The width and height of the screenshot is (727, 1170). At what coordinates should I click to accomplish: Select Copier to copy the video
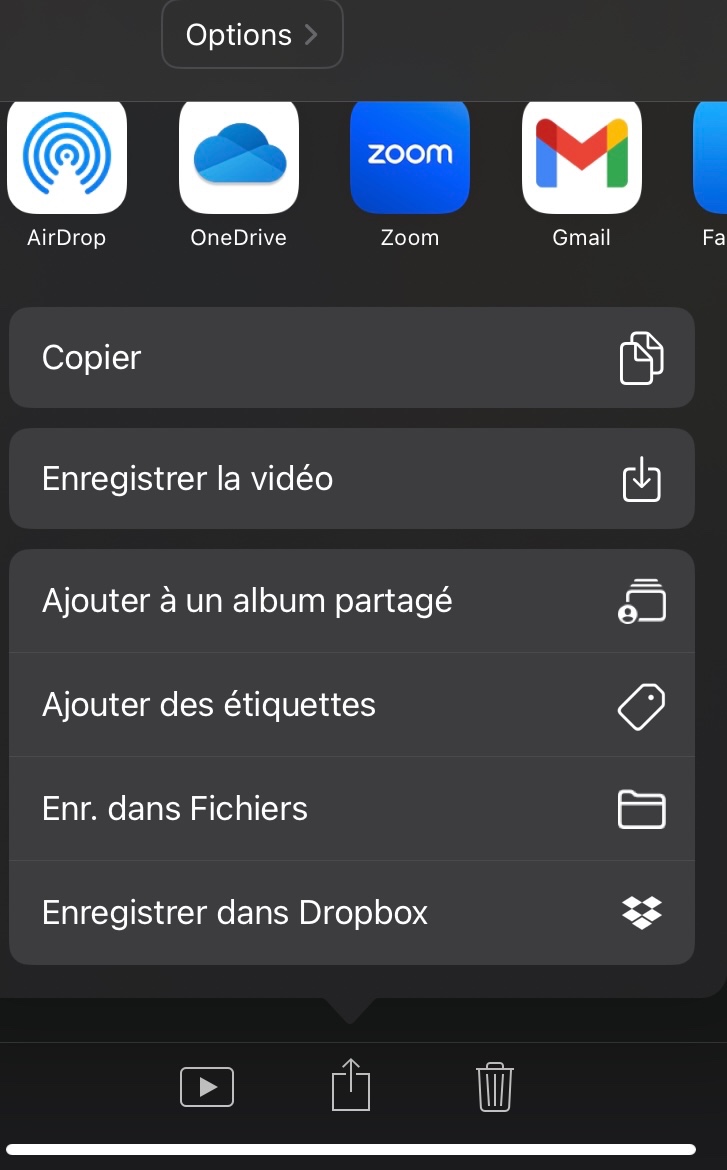[x=351, y=358]
